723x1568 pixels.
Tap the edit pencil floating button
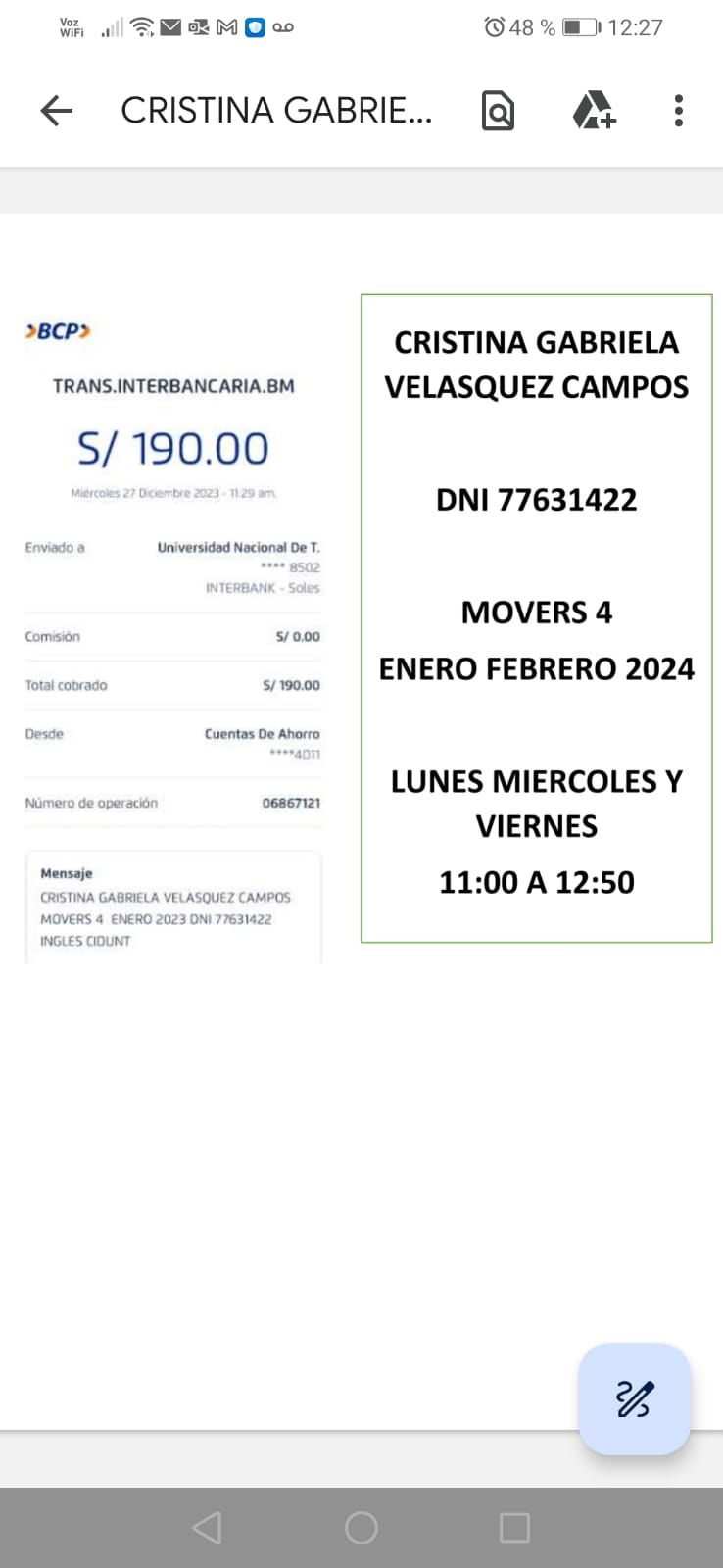tap(634, 1398)
